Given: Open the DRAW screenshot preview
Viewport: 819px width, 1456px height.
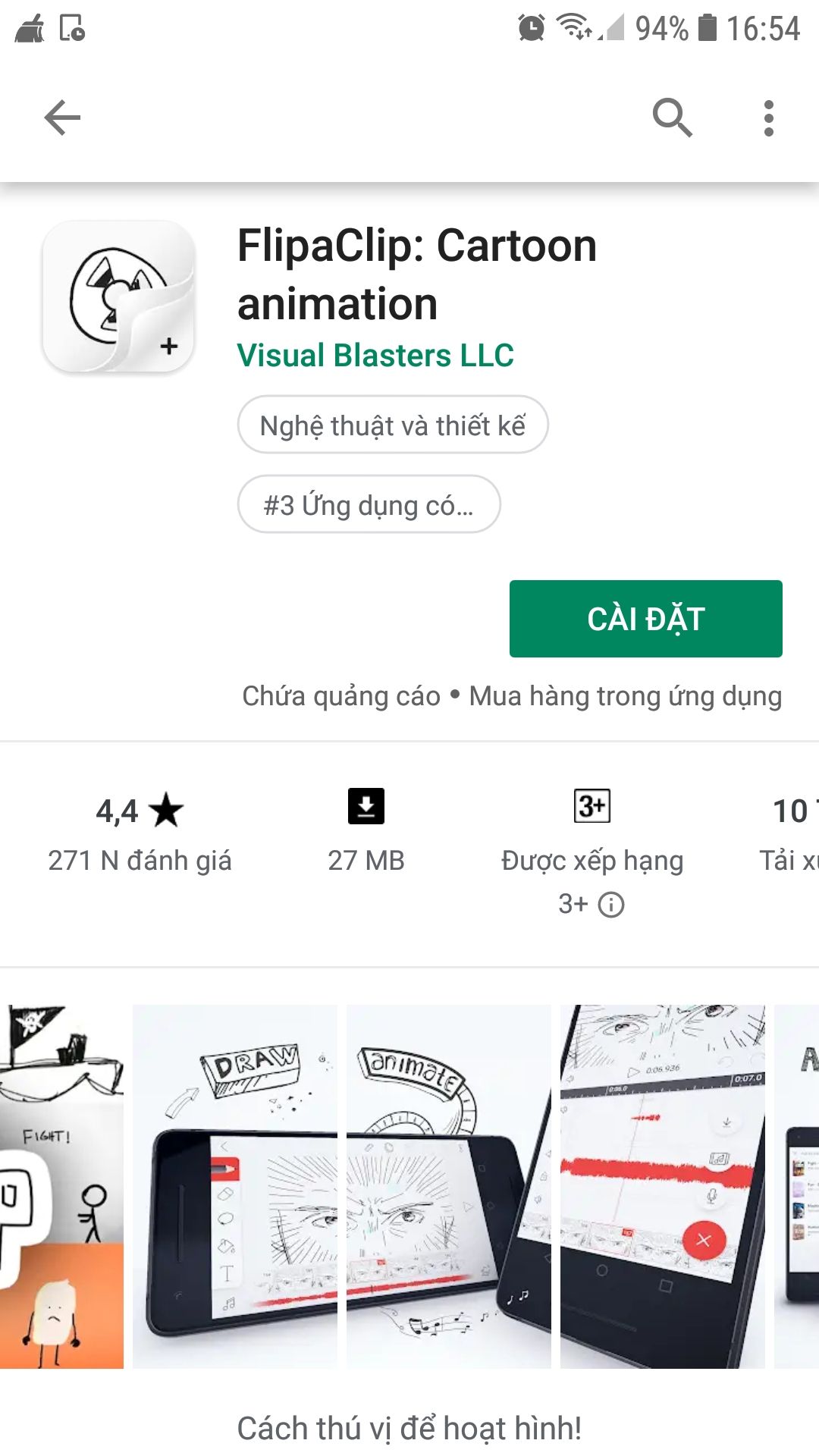Looking at the screenshot, I should pyautogui.click(x=235, y=1187).
